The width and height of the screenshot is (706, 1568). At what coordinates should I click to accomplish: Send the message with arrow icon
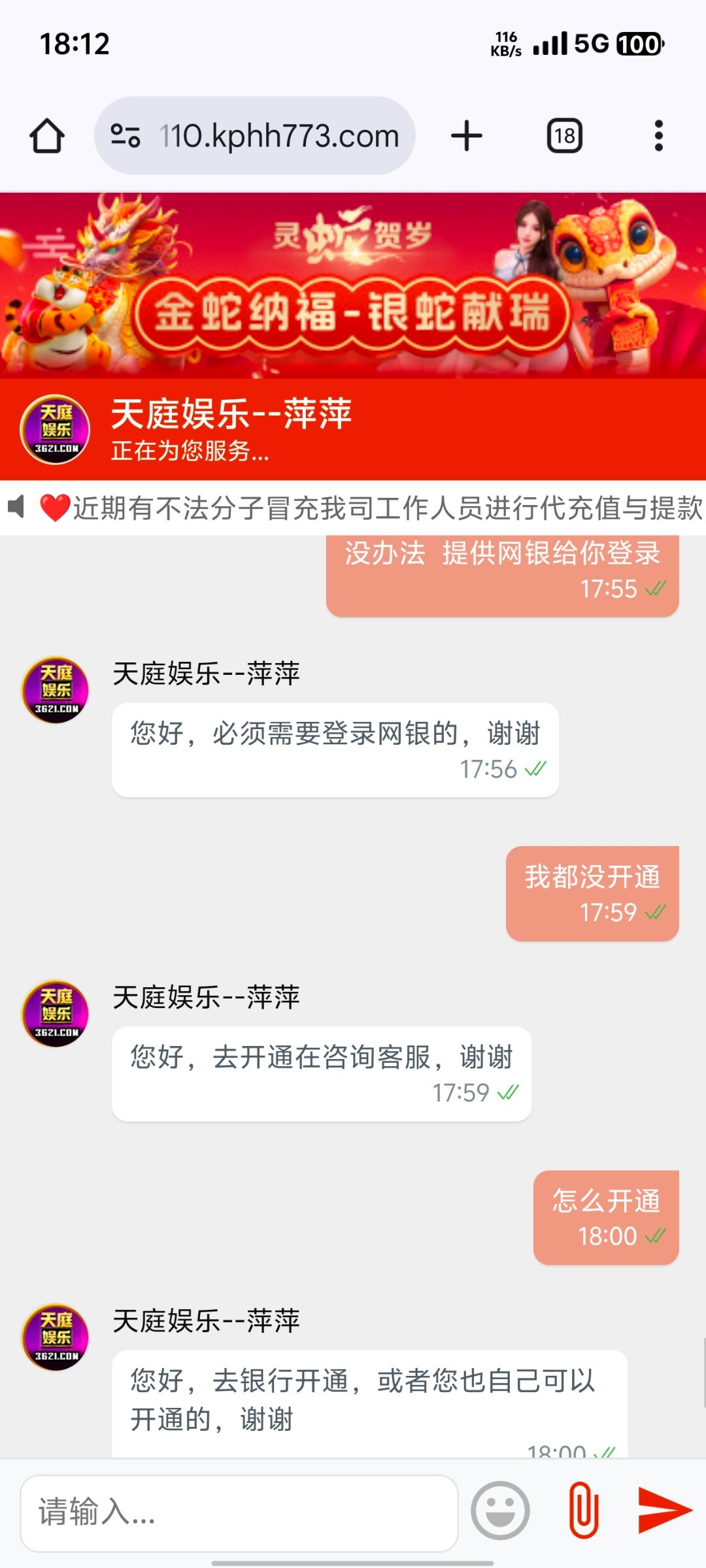tap(664, 1511)
